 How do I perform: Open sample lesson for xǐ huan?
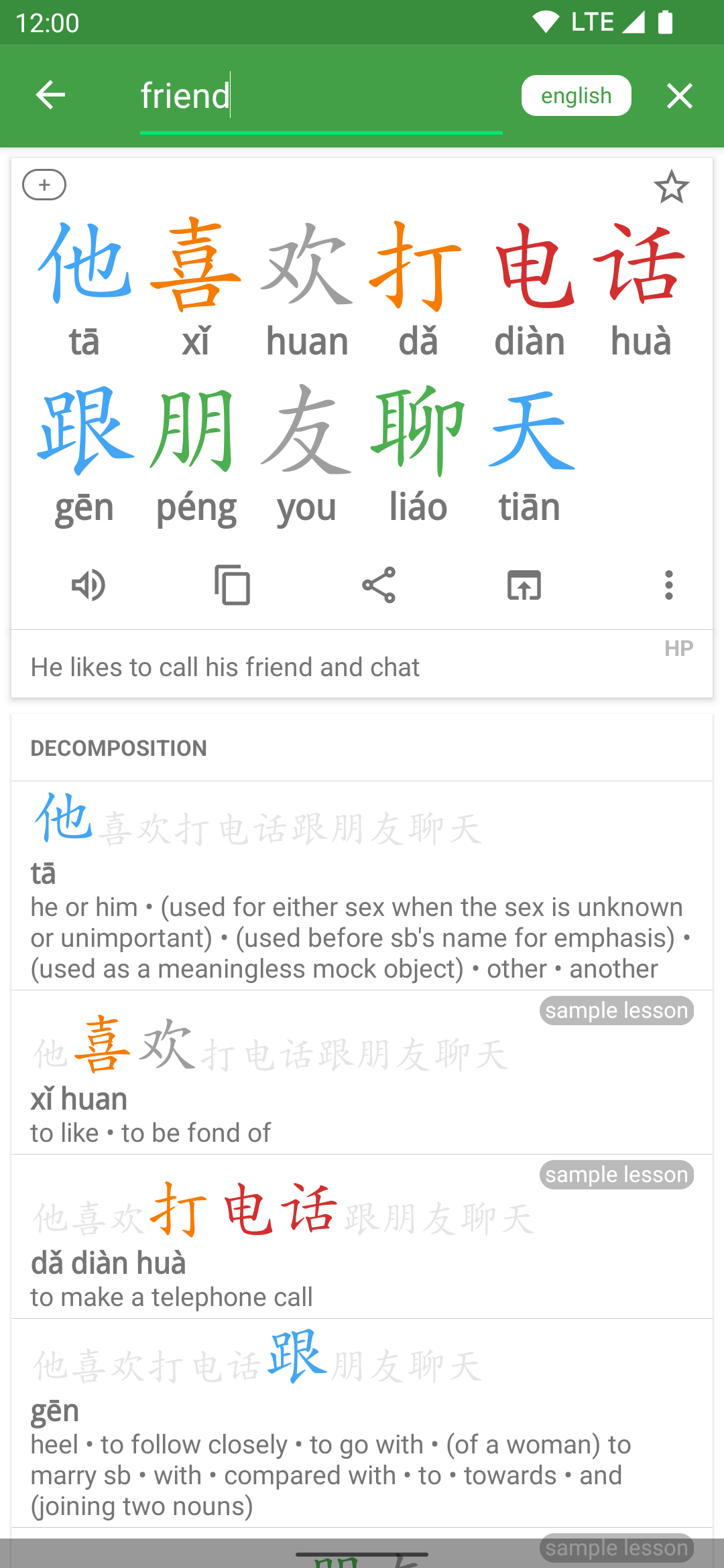pyautogui.click(x=616, y=1010)
